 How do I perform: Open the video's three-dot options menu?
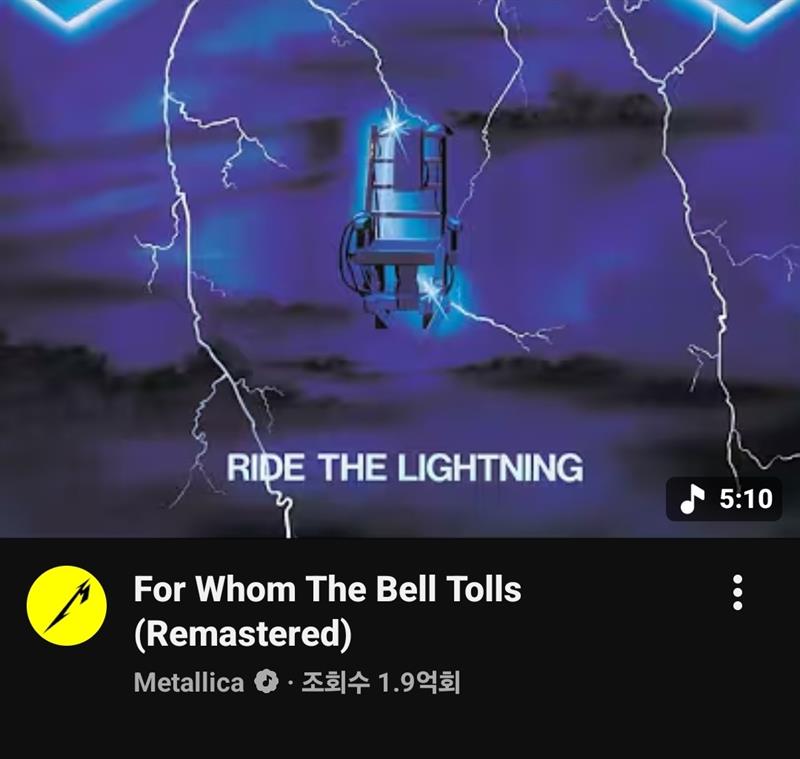click(x=738, y=593)
